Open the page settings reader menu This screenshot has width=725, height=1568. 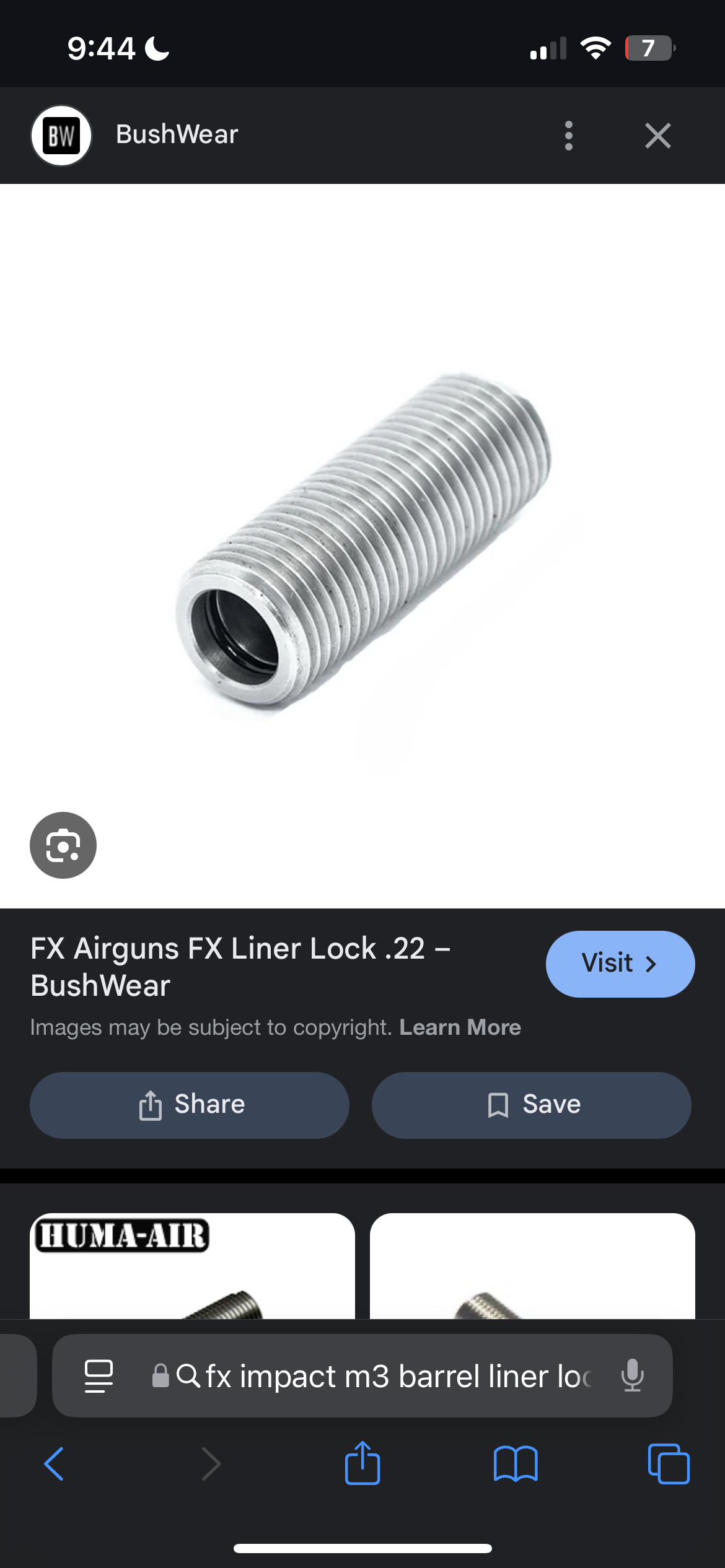99,1376
